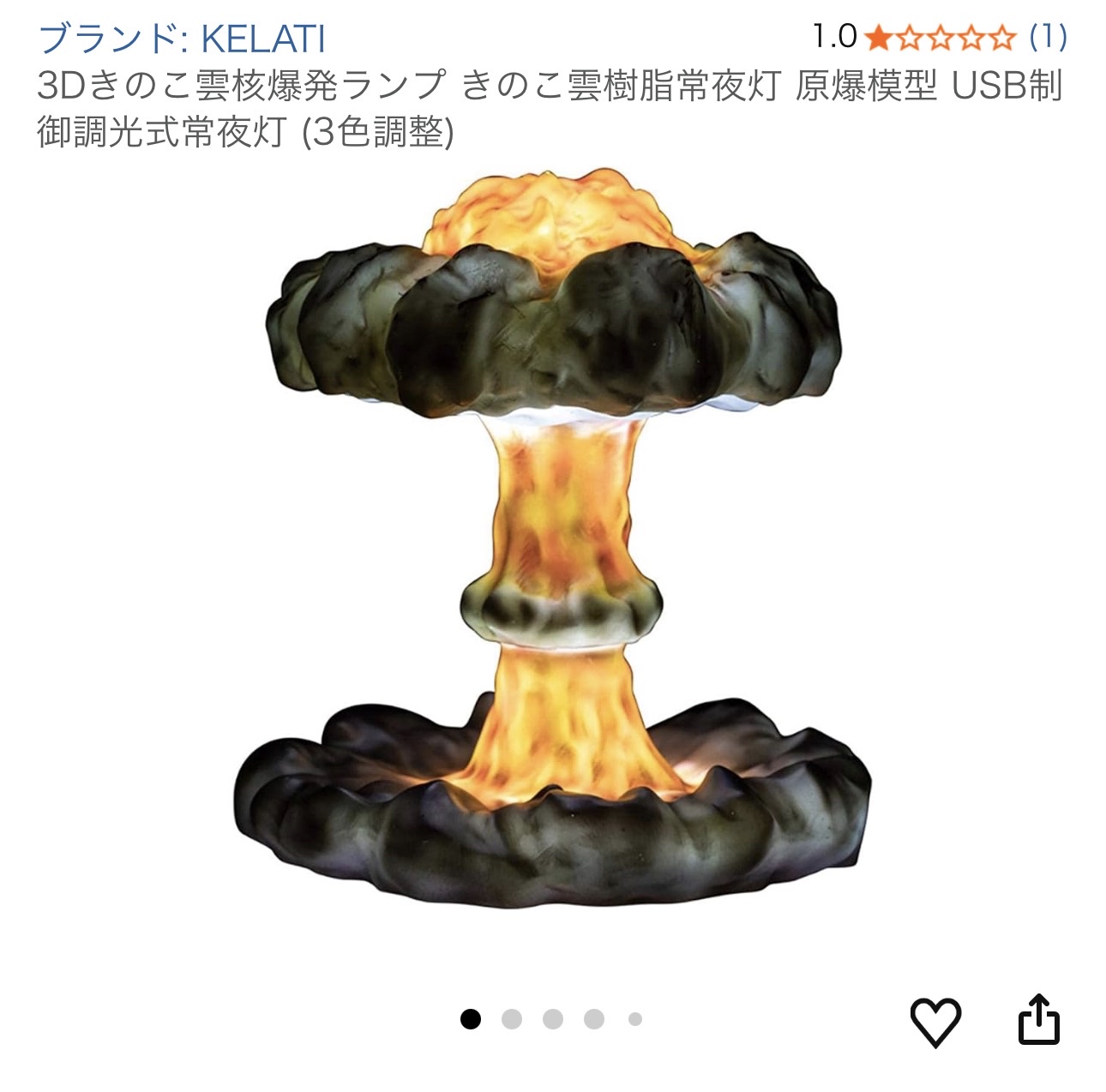Jump to the second image dot
The height and width of the screenshot is (1092, 1106).
(512, 1019)
